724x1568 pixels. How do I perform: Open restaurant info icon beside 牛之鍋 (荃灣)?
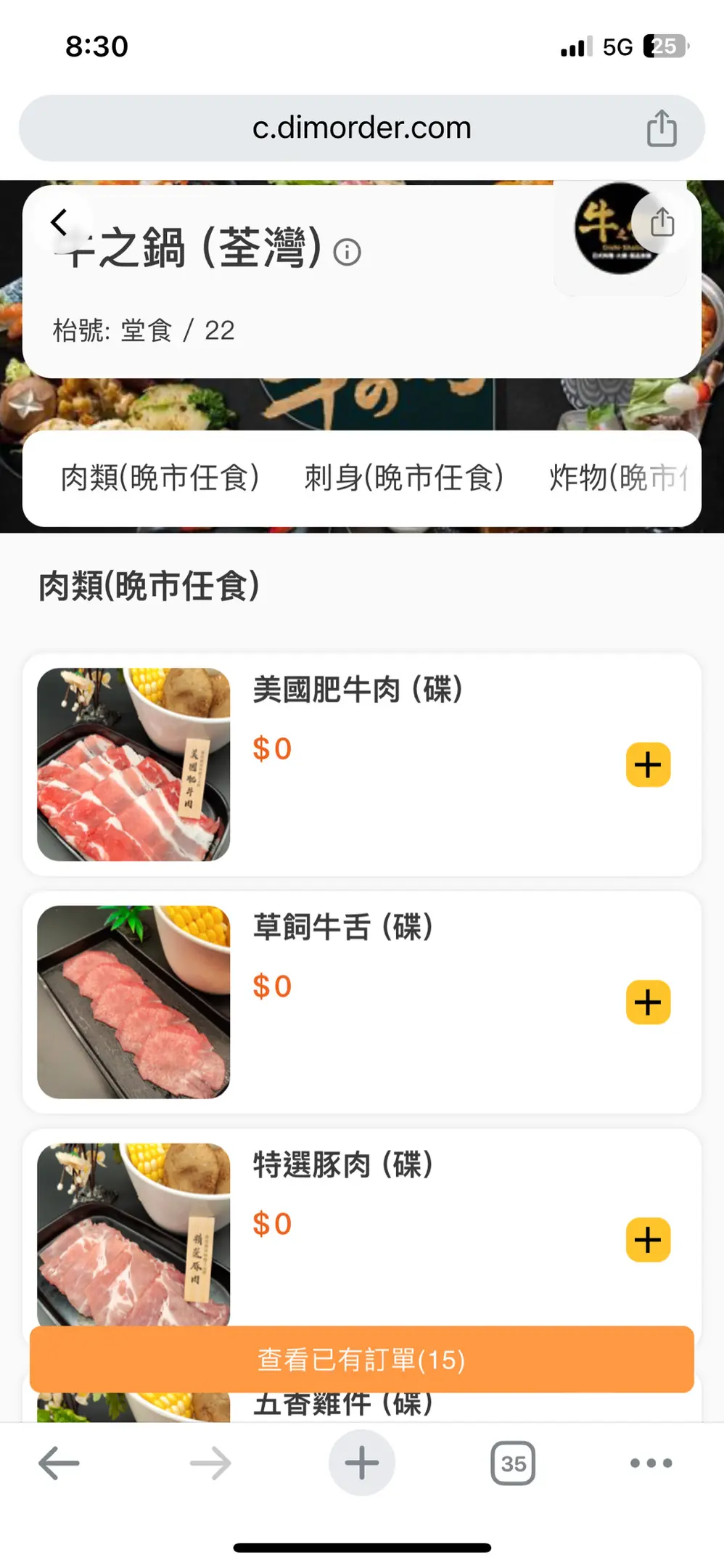coord(347,252)
